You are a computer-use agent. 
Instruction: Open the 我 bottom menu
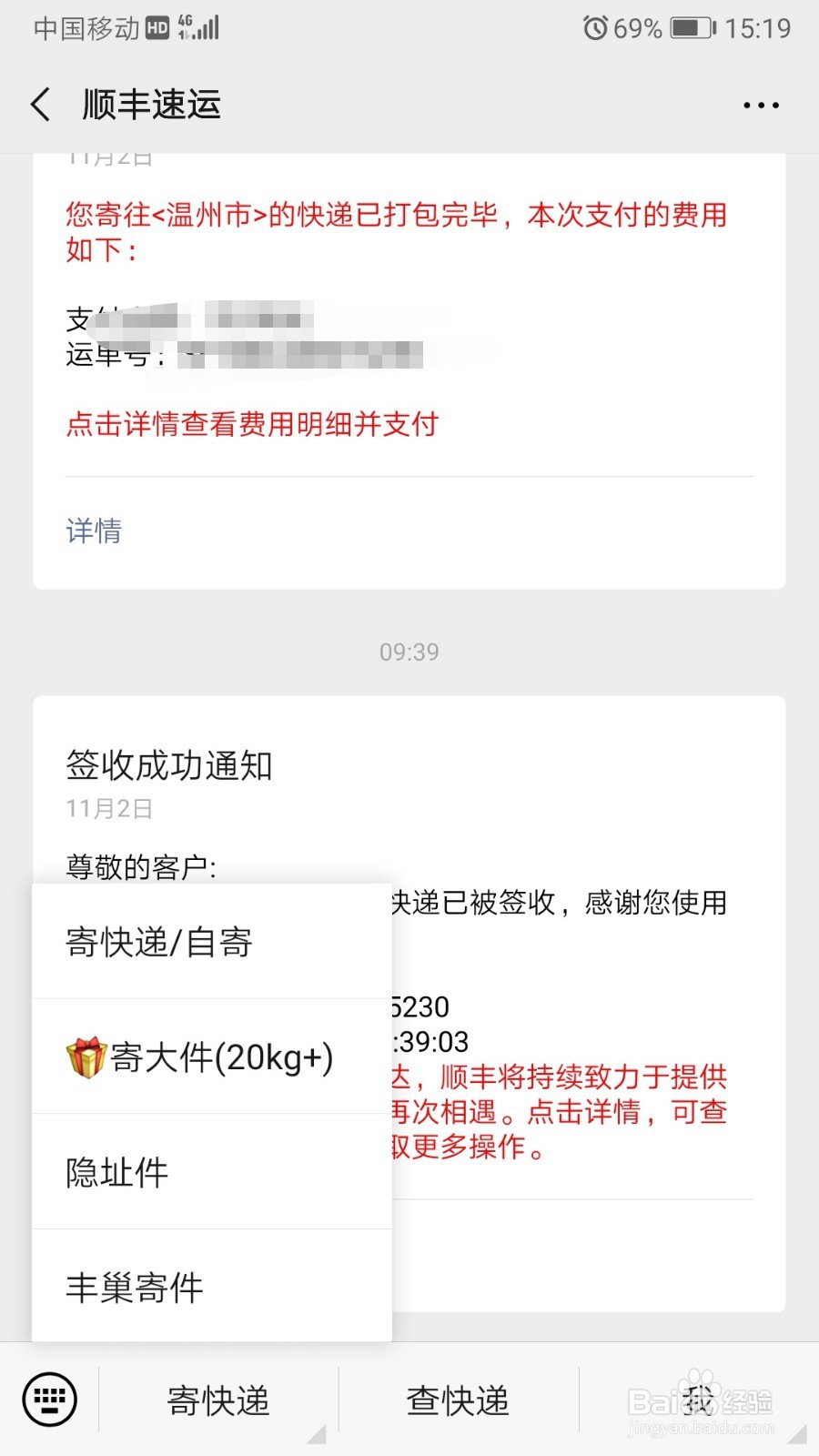click(699, 1400)
